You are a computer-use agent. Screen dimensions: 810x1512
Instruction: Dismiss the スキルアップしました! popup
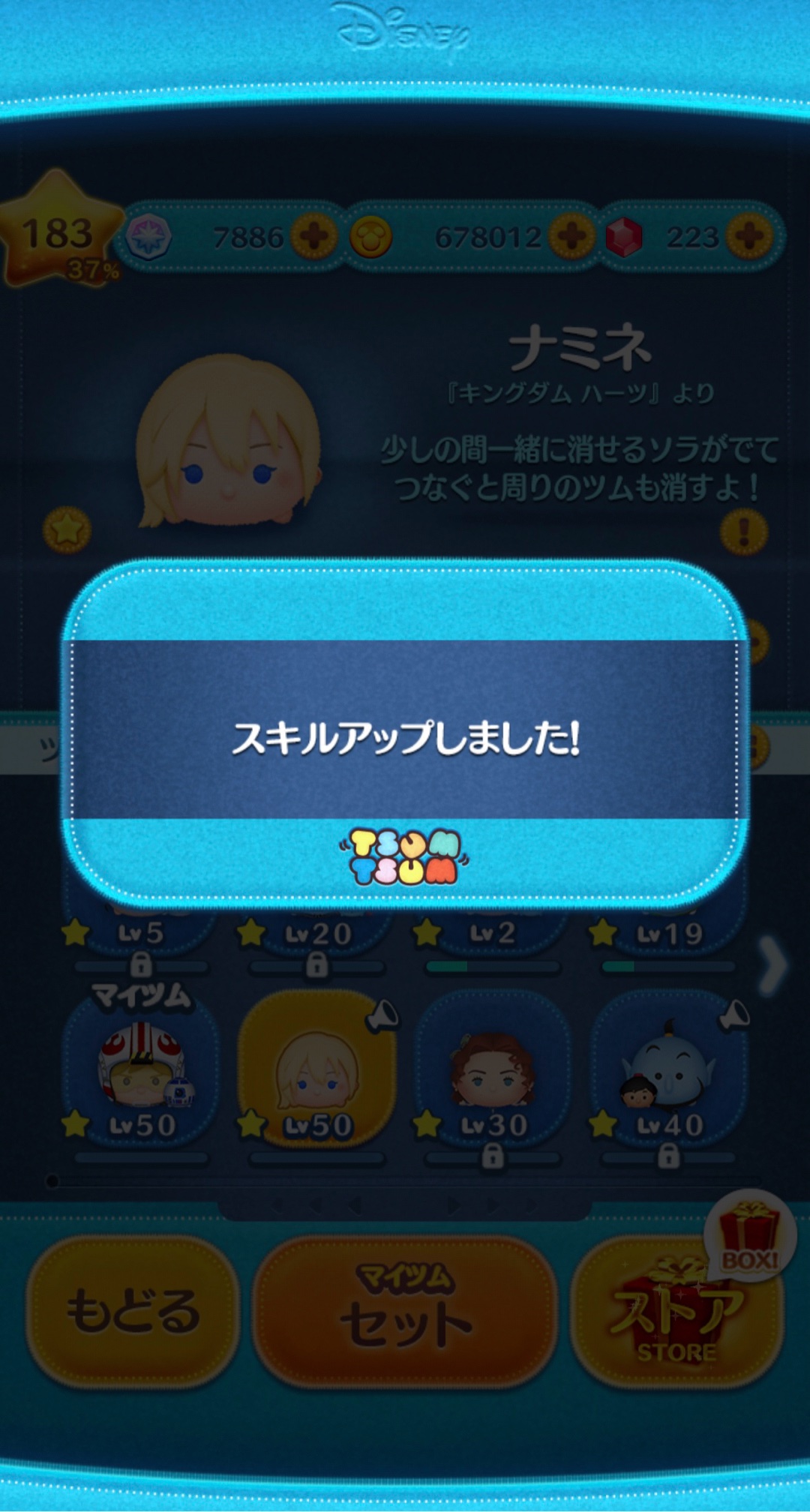[405, 735]
